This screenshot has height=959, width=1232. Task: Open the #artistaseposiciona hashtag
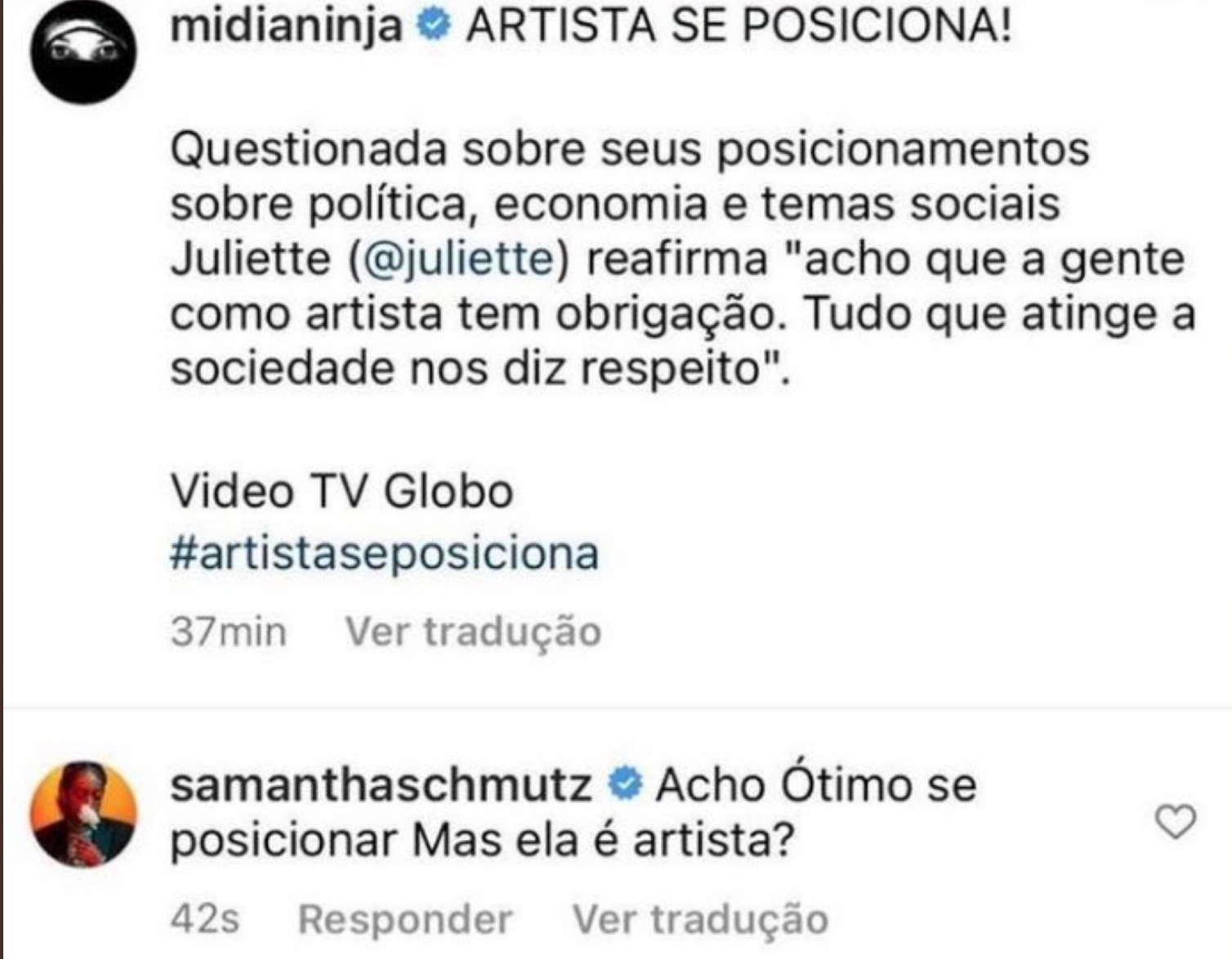(385, 553)
